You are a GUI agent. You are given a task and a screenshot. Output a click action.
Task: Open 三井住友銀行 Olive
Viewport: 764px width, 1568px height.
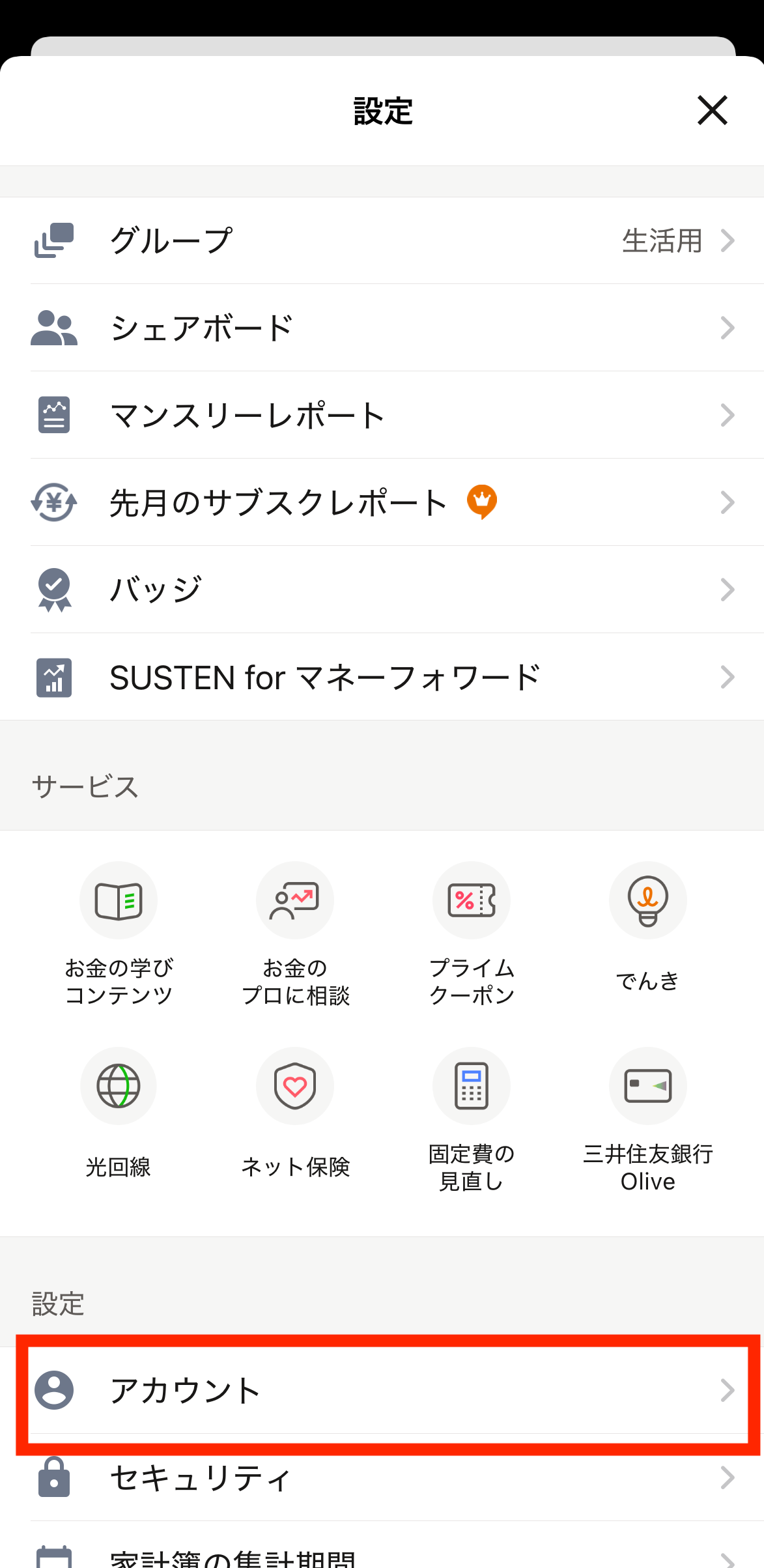(x=648, y=1120)
